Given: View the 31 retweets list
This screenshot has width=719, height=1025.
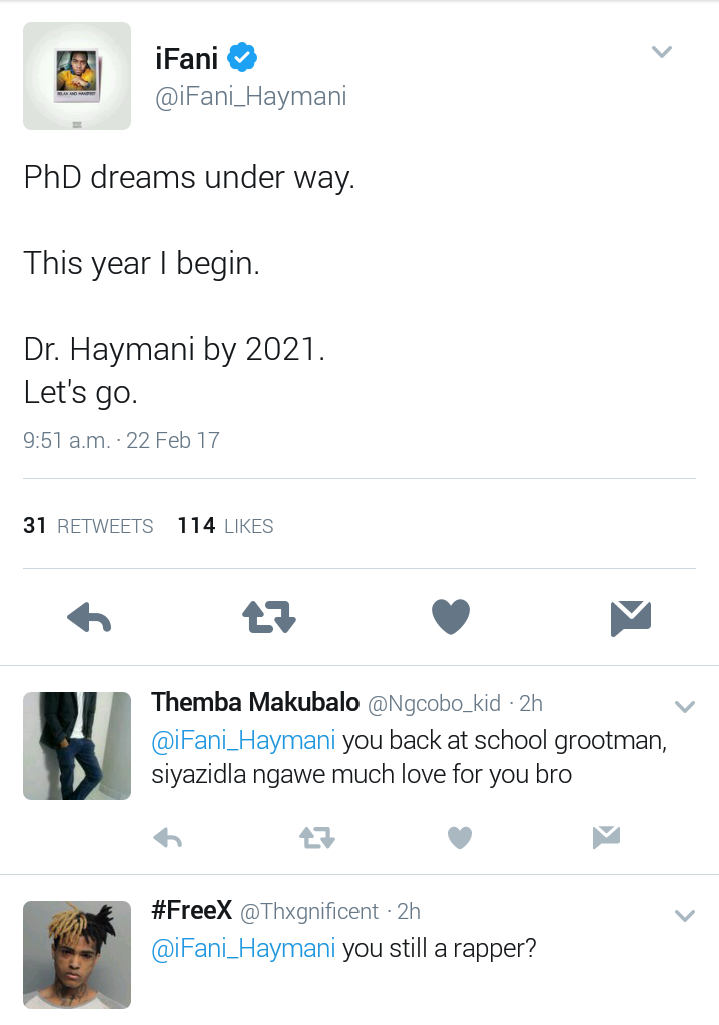Looking at the screenshot, I should (88, 526).
